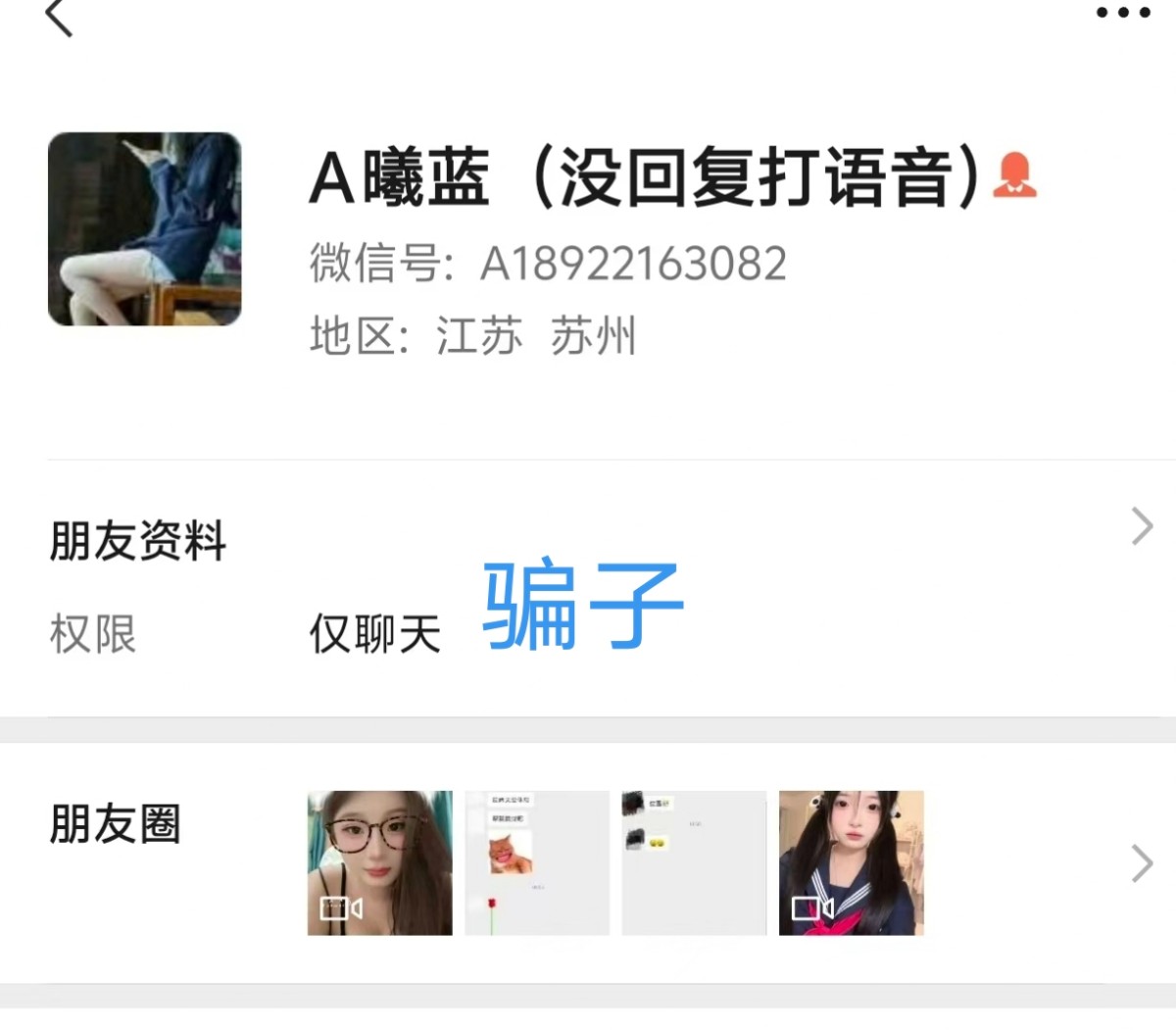
Task: Open the three-dot overflow menu
Action: (x=1122, y=13)
